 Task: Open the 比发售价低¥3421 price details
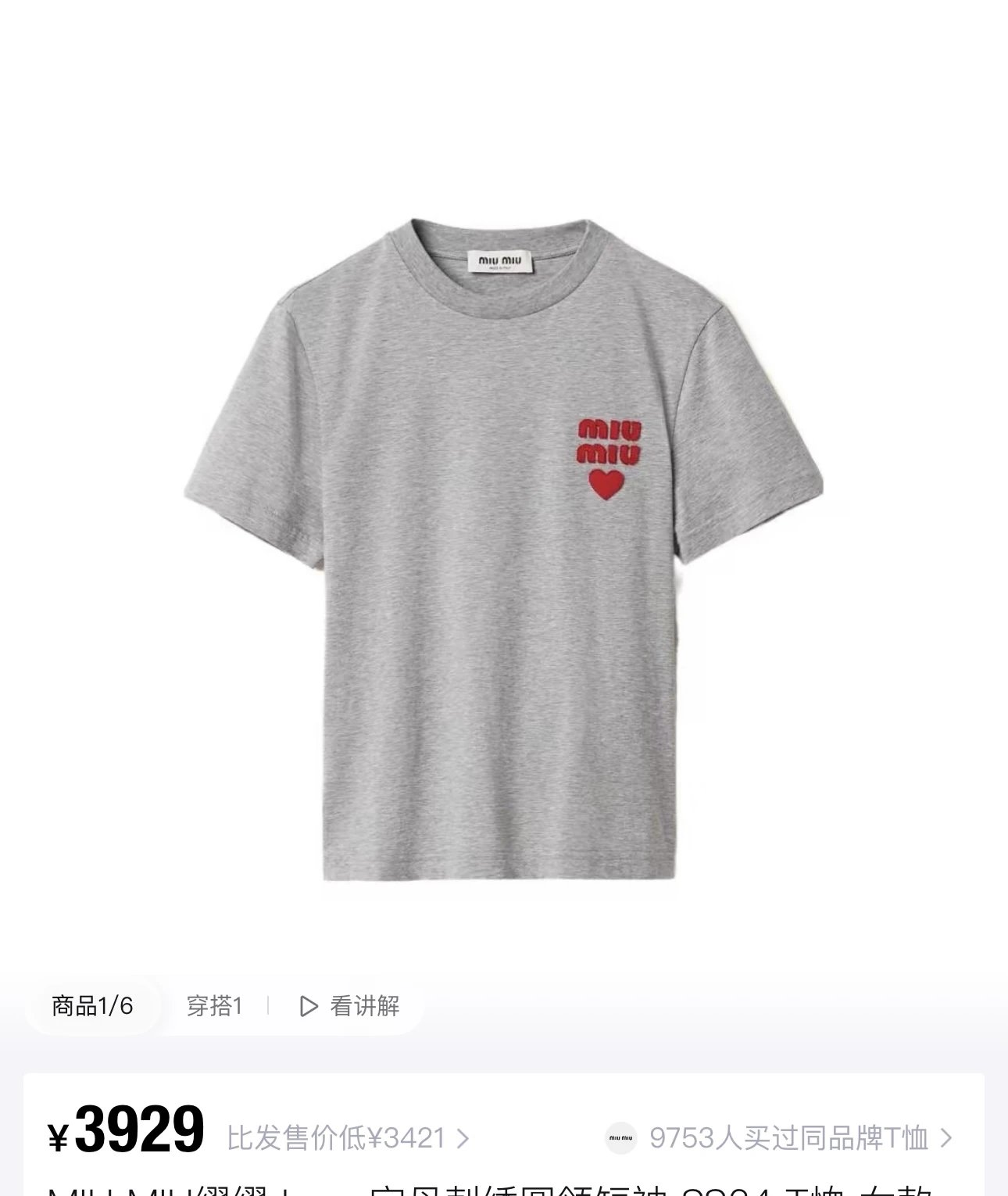pos(348,1138)
